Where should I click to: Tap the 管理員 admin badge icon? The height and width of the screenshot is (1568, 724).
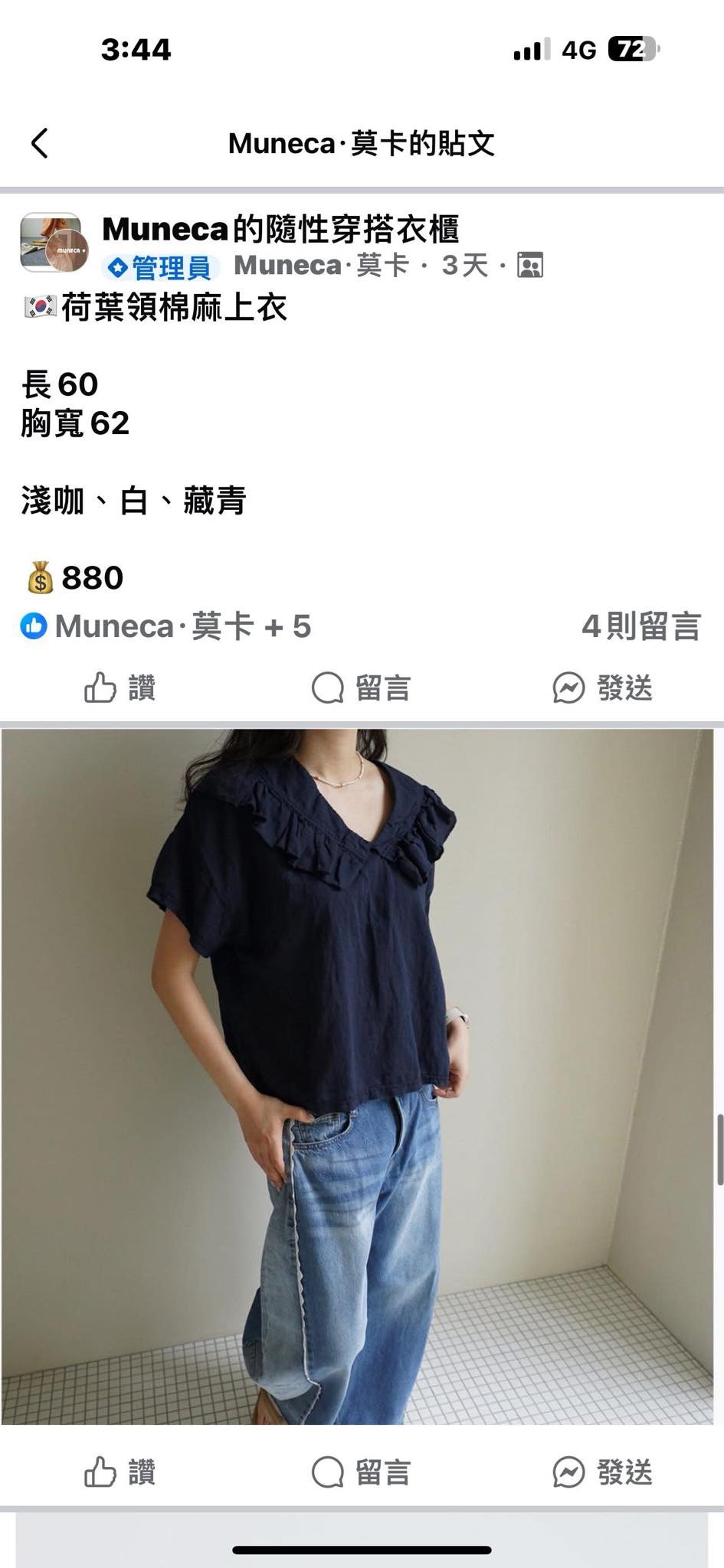point(116,266)
